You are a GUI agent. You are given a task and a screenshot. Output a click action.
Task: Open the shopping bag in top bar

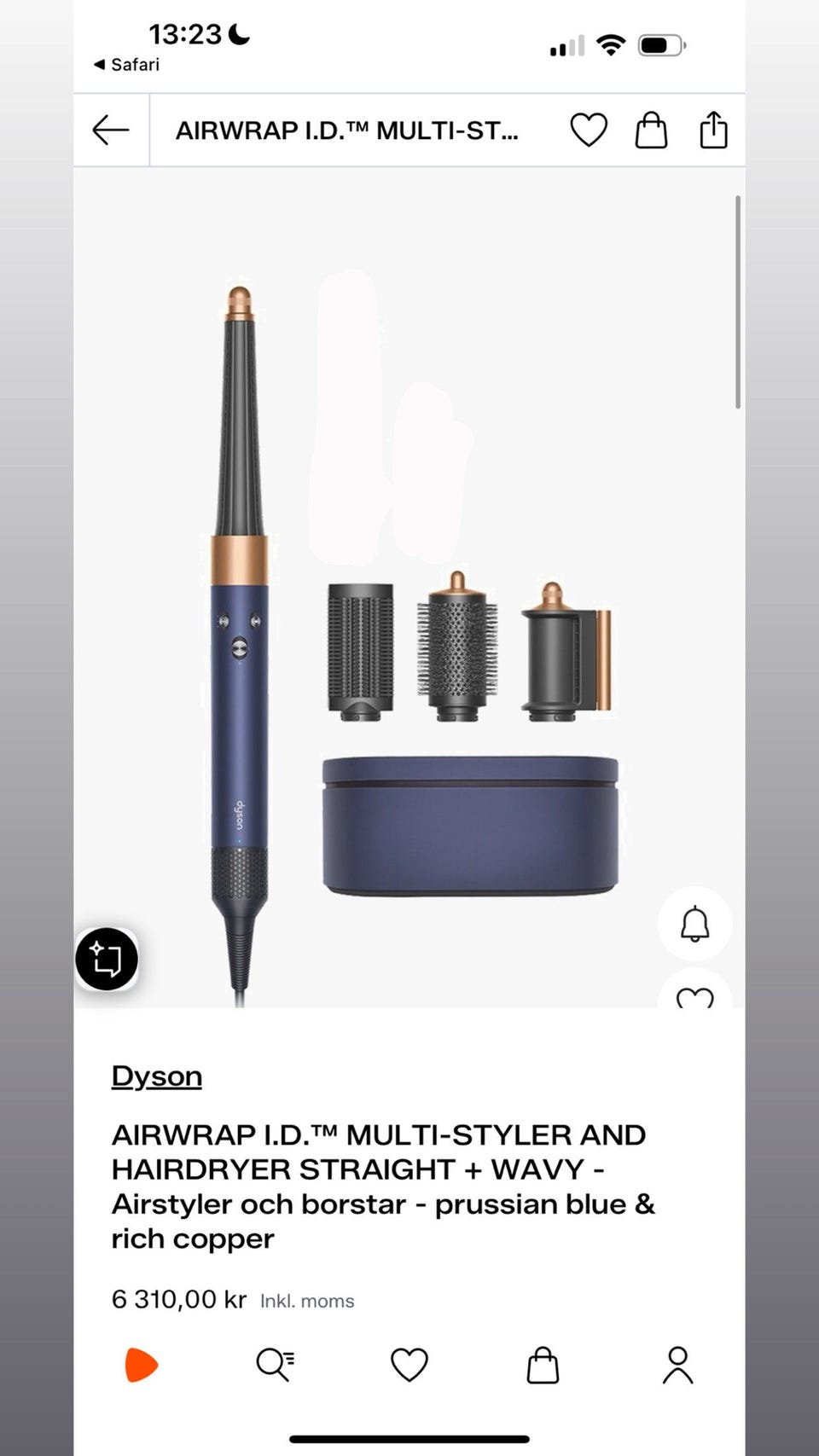[x=651, y=131]
